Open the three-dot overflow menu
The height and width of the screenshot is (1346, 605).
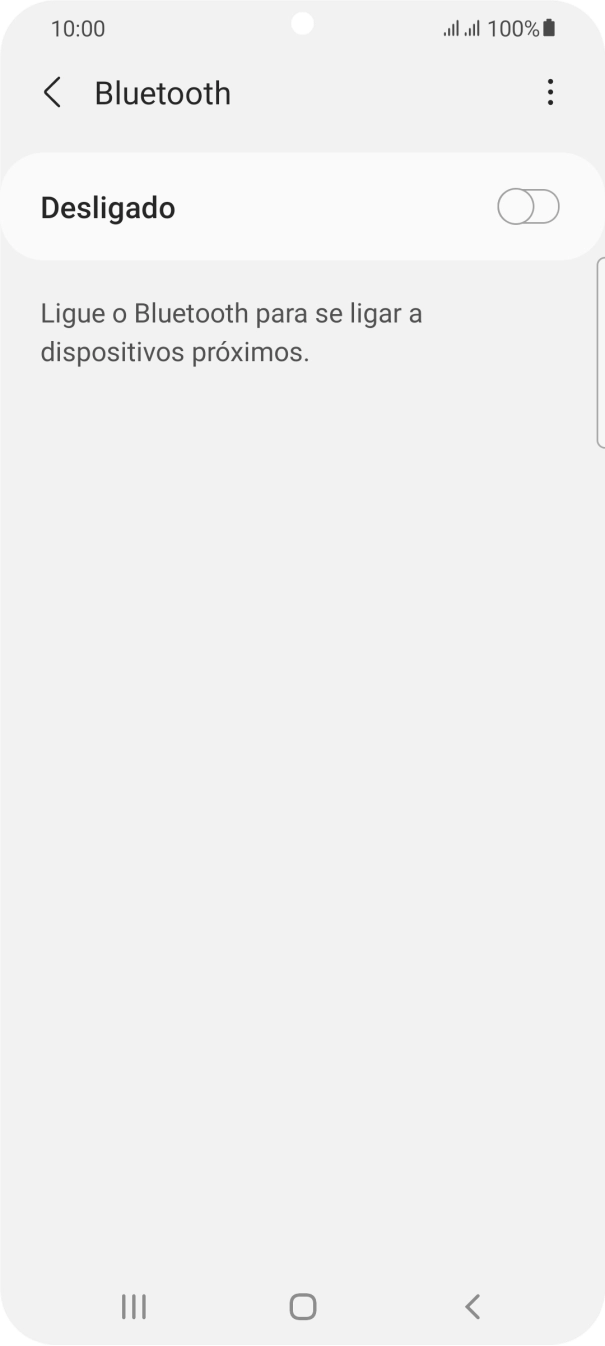pyautogui.click(x=549, y=93)
